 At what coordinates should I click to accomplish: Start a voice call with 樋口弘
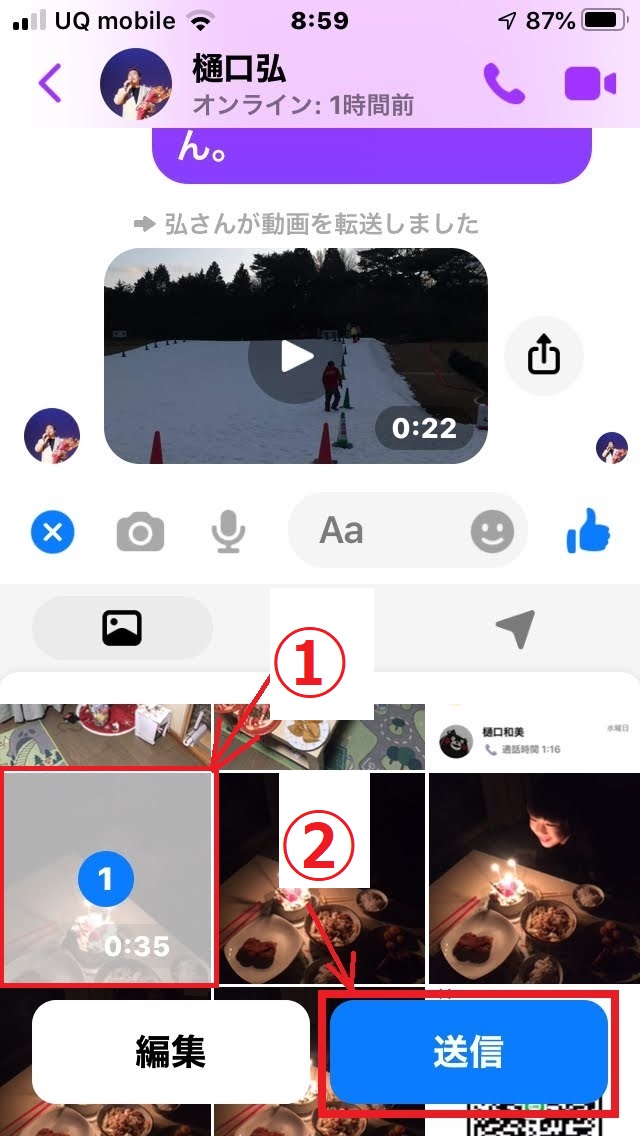[x=503, y=85]
